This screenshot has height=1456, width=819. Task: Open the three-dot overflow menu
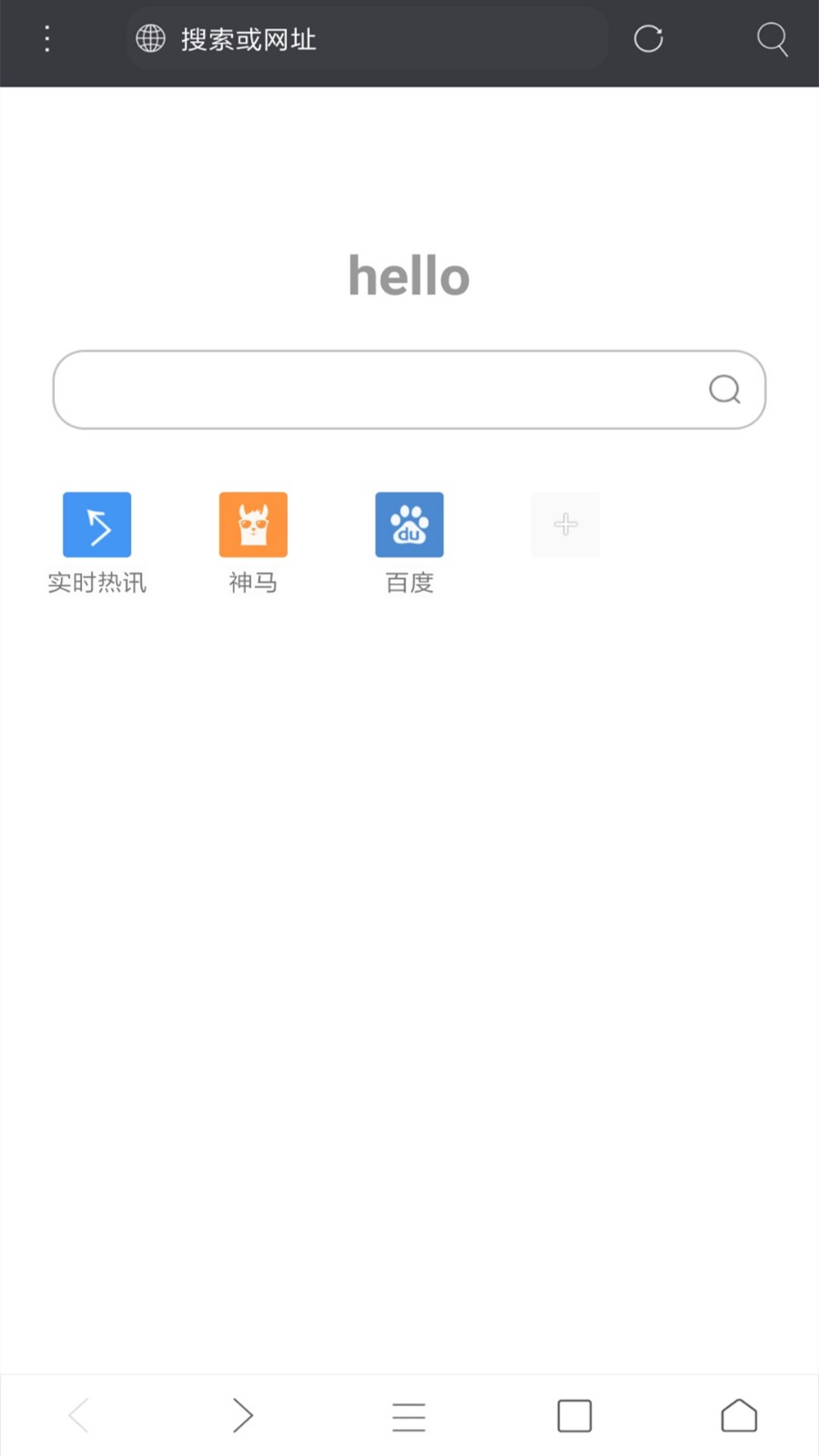coord(47,39)
